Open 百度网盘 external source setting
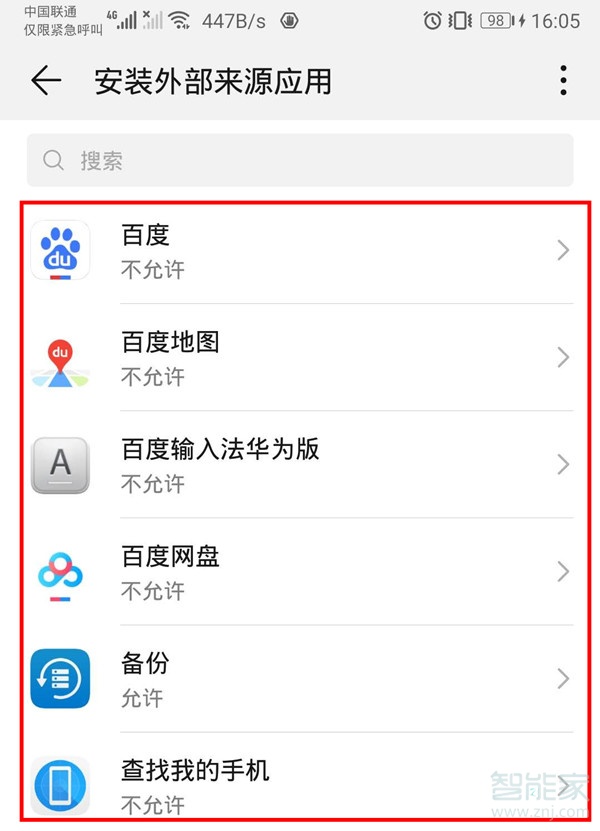 [x=300, y=572]
